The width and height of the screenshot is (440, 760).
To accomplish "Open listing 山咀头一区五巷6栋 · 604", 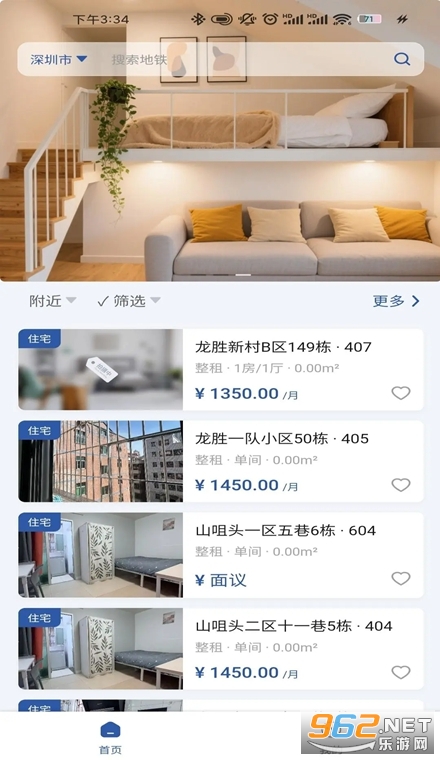I will point(220,555).
